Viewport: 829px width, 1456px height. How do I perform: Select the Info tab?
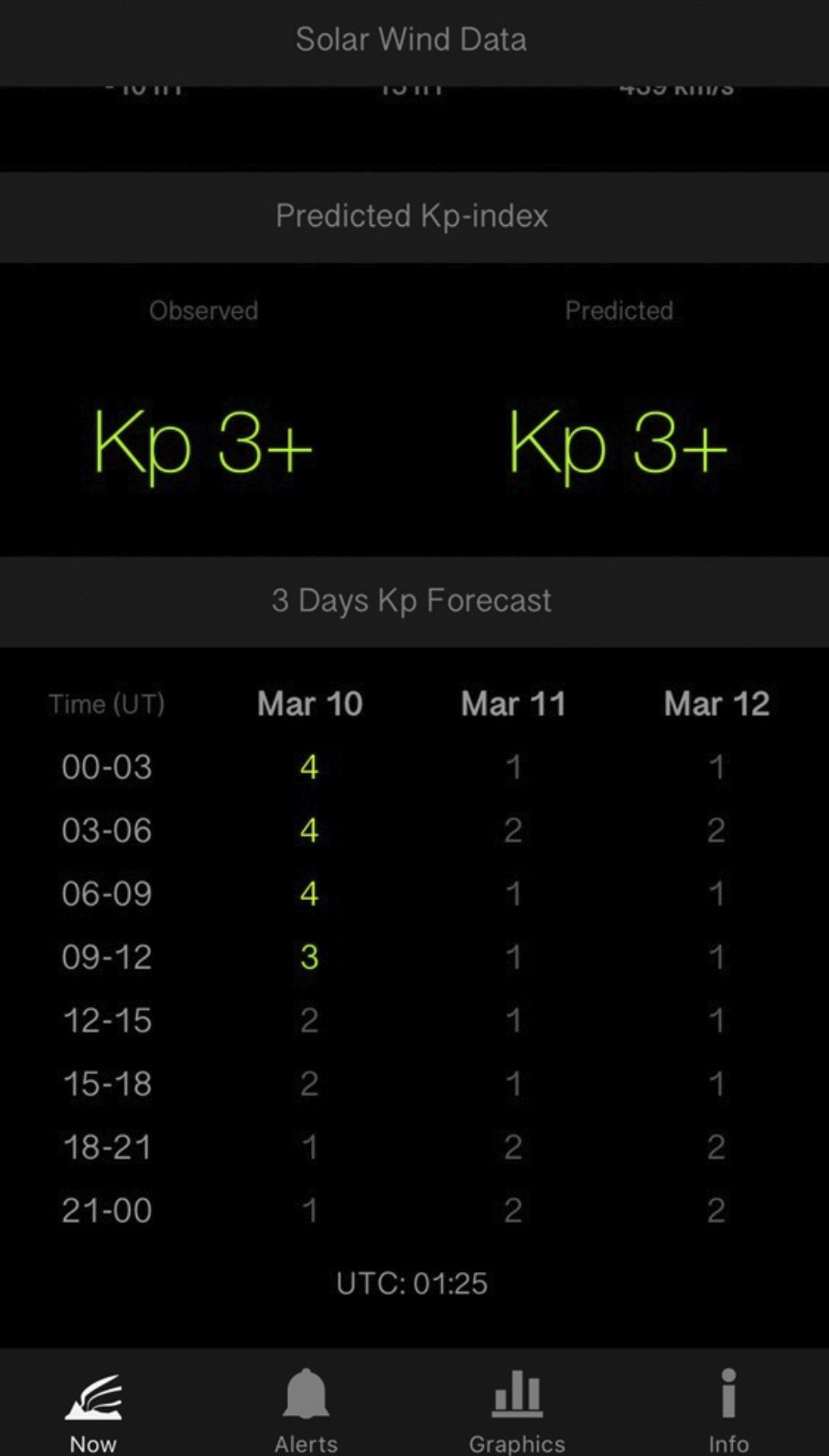727,1408
